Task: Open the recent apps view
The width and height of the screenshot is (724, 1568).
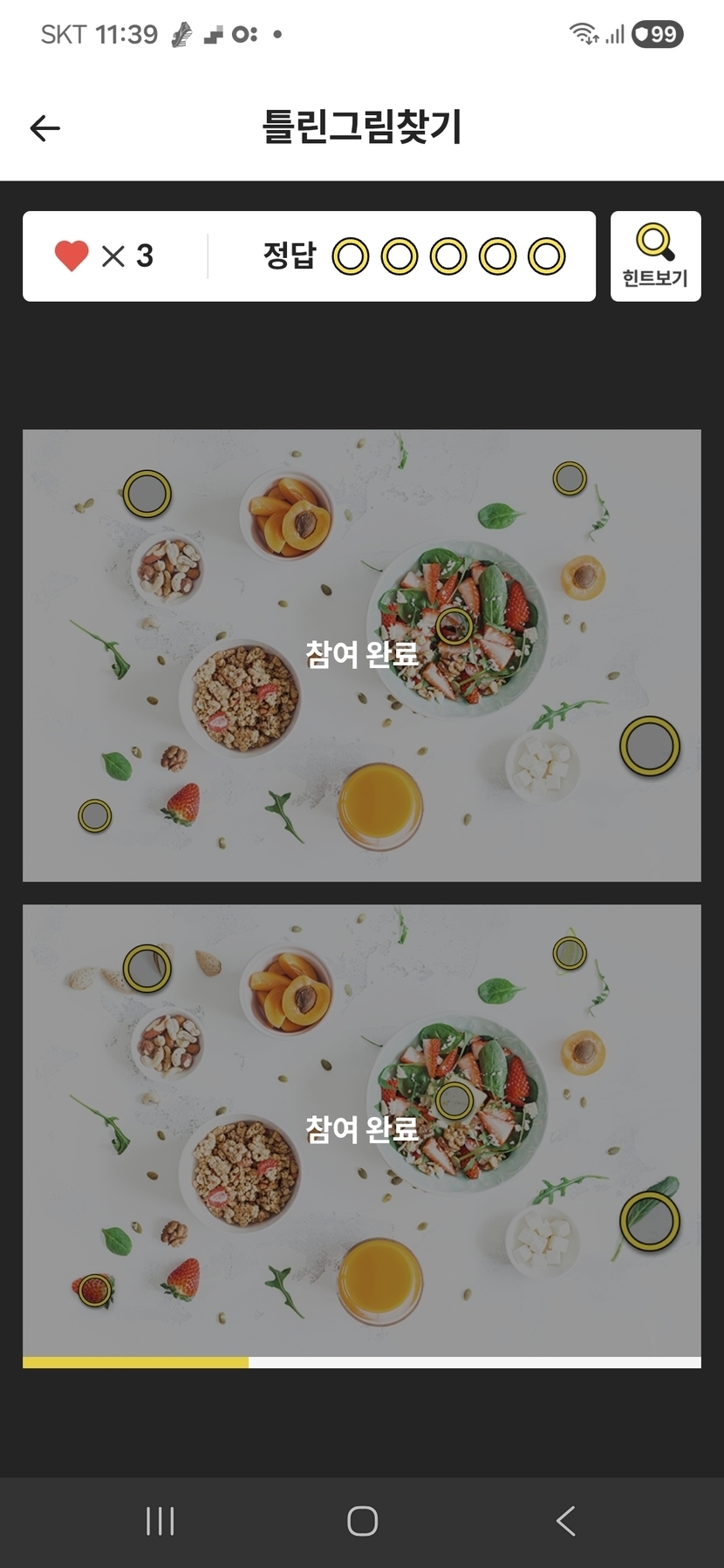Action: (x=160, y=1520)
